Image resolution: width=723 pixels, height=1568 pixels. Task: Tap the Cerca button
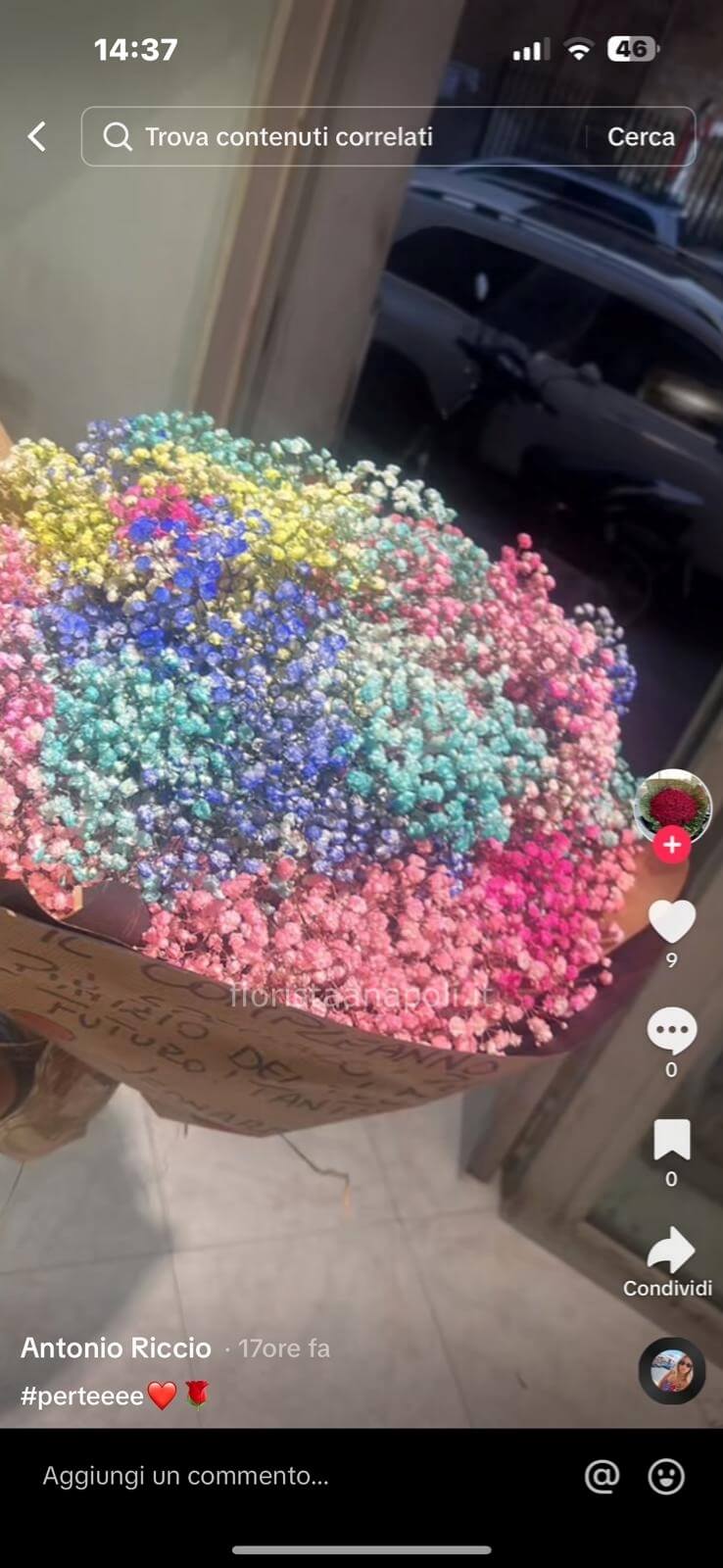point(641,137)
